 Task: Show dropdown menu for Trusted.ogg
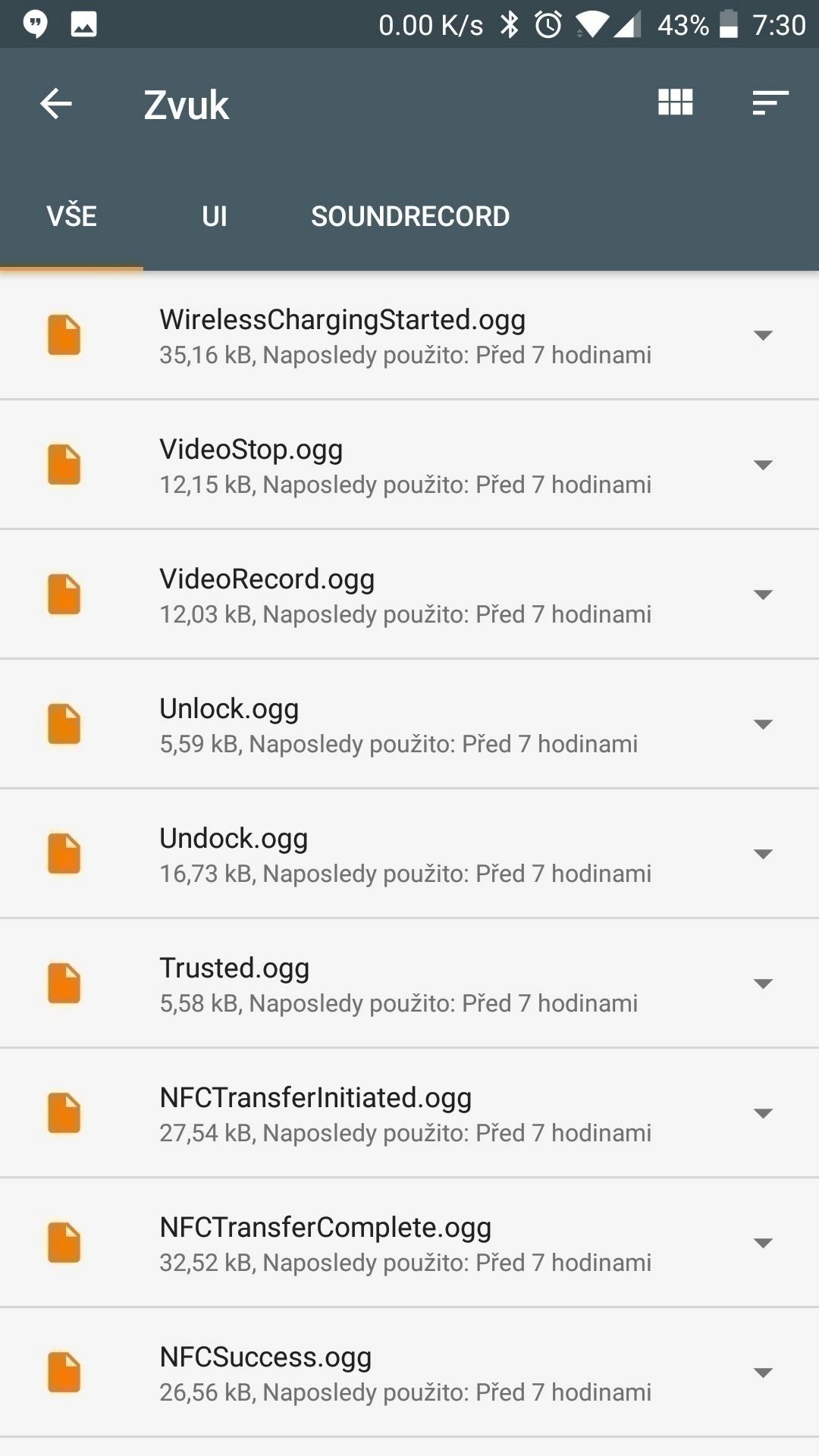click(x=763, y=984)
